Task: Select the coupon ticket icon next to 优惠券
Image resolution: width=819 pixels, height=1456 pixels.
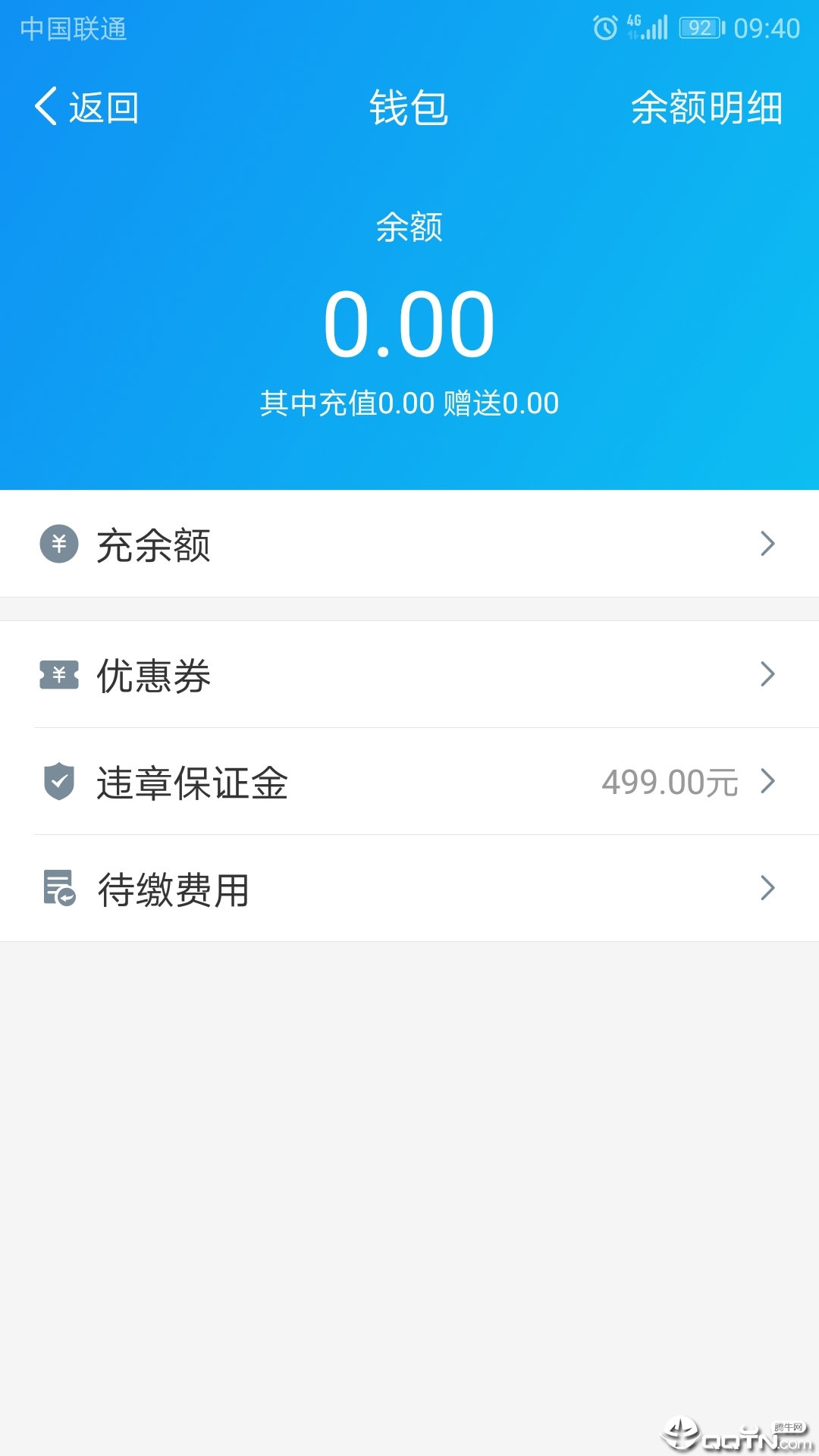Action: pyautogui.click(x=59, y=674)
